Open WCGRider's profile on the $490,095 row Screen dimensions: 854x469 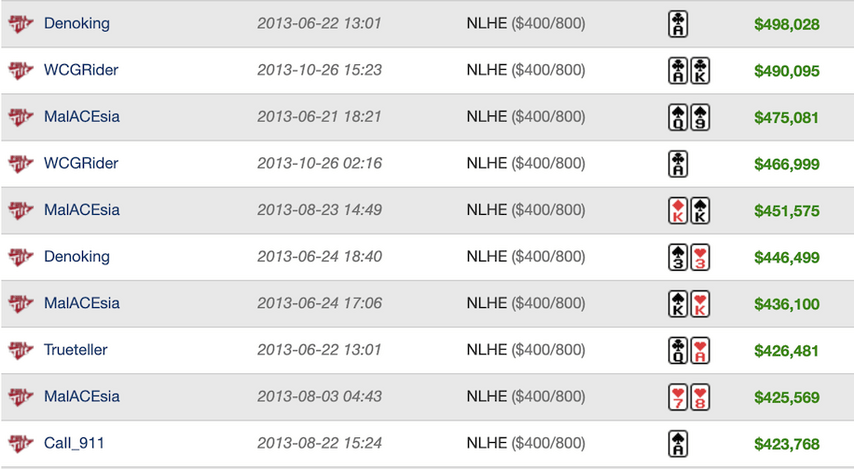pyautogui.click(x=82, y=70)
